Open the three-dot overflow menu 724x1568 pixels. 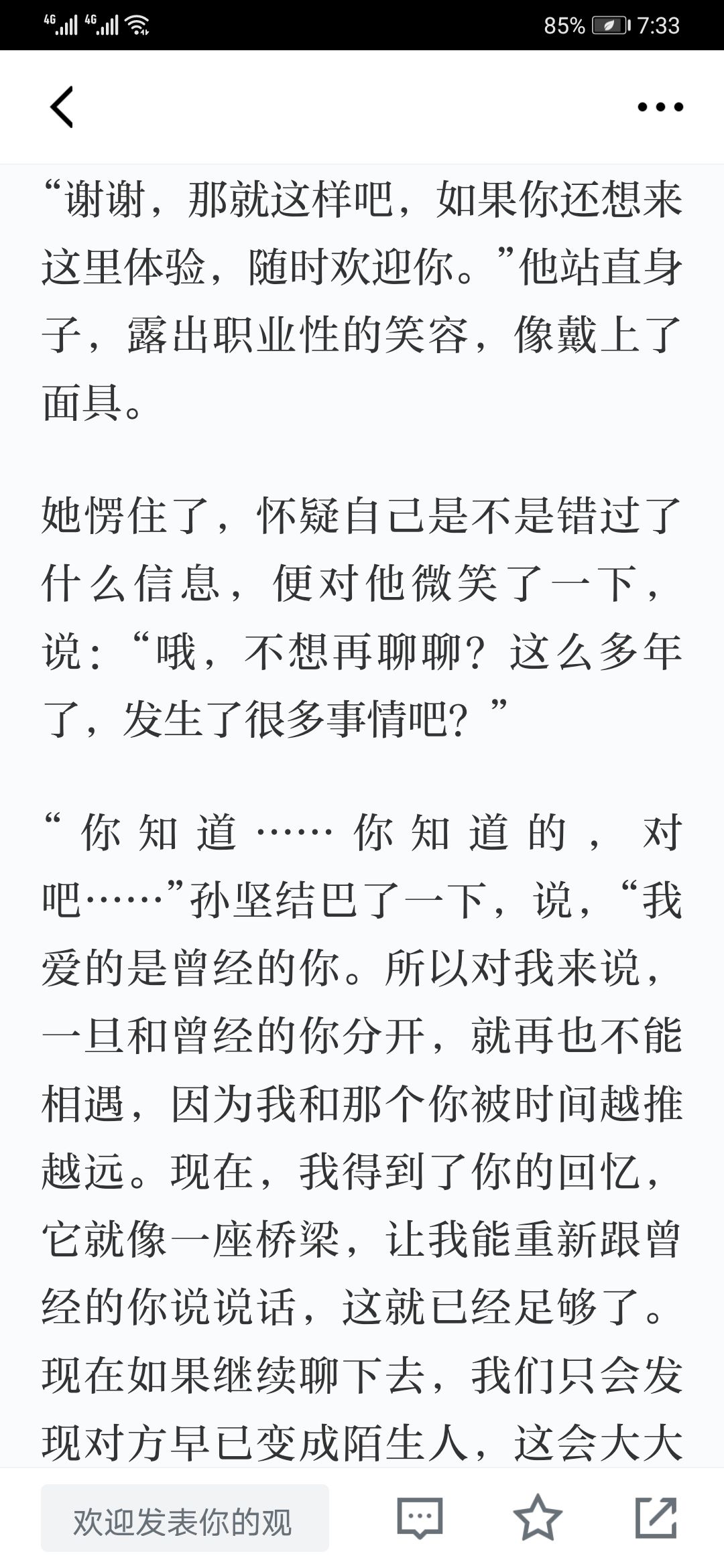click(x=660, y=107)
